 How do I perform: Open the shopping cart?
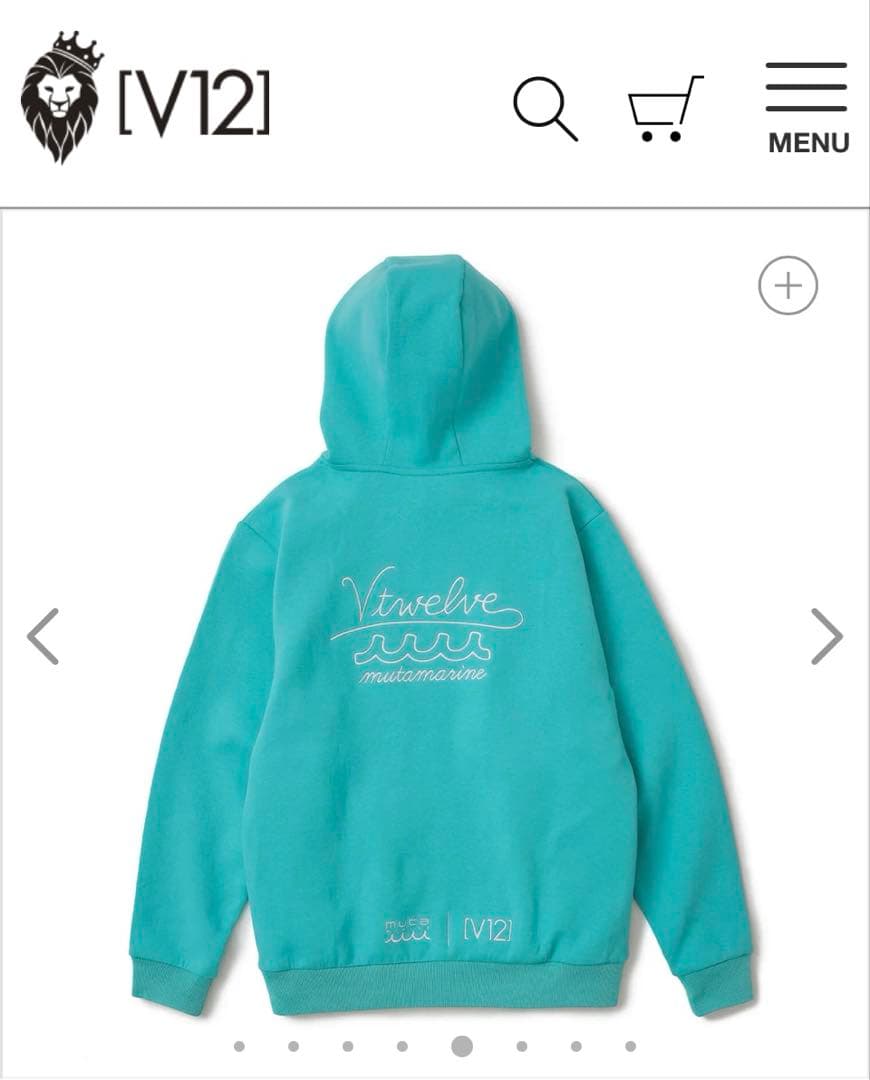664,108
